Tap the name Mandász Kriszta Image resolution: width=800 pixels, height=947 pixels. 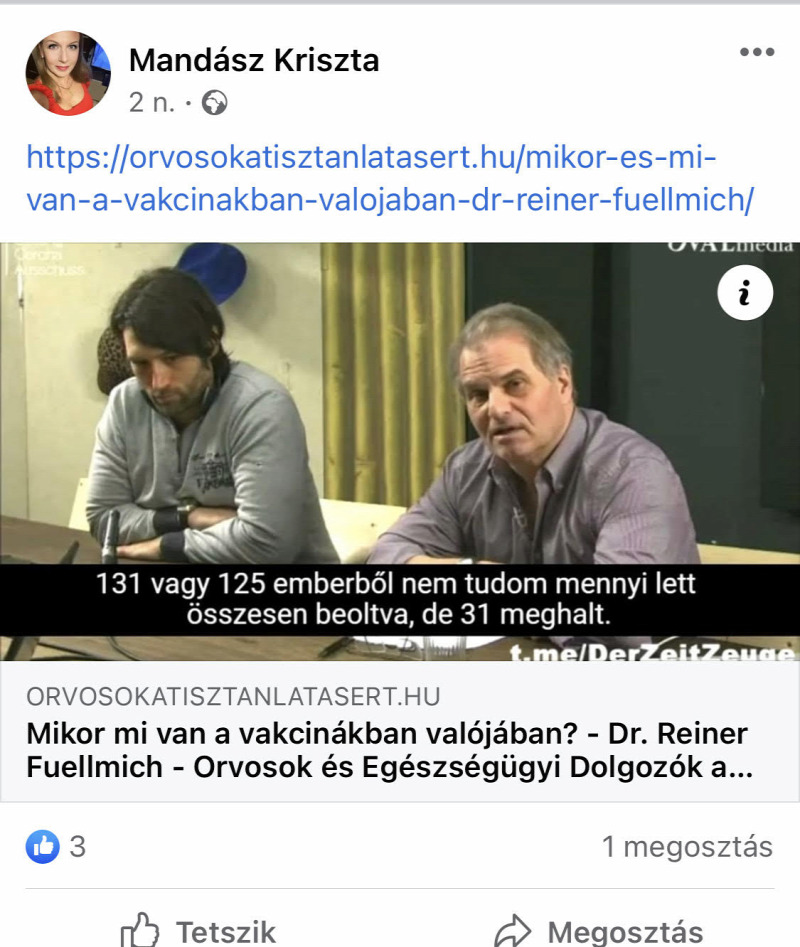tap(254, 60)
